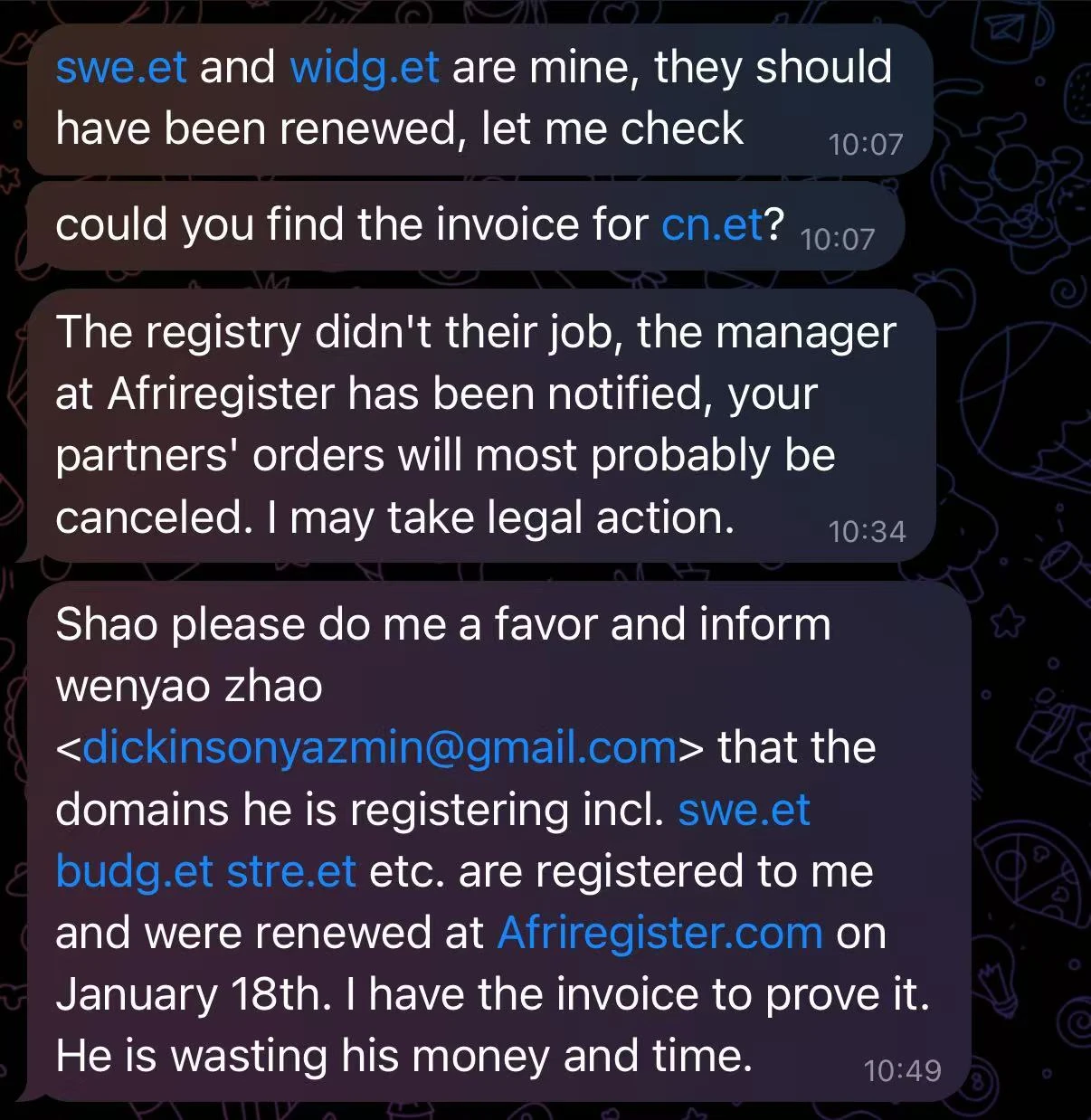Visit the Afriregister.com link
Screen dimensions: 1091x1120
click(659, 933)
